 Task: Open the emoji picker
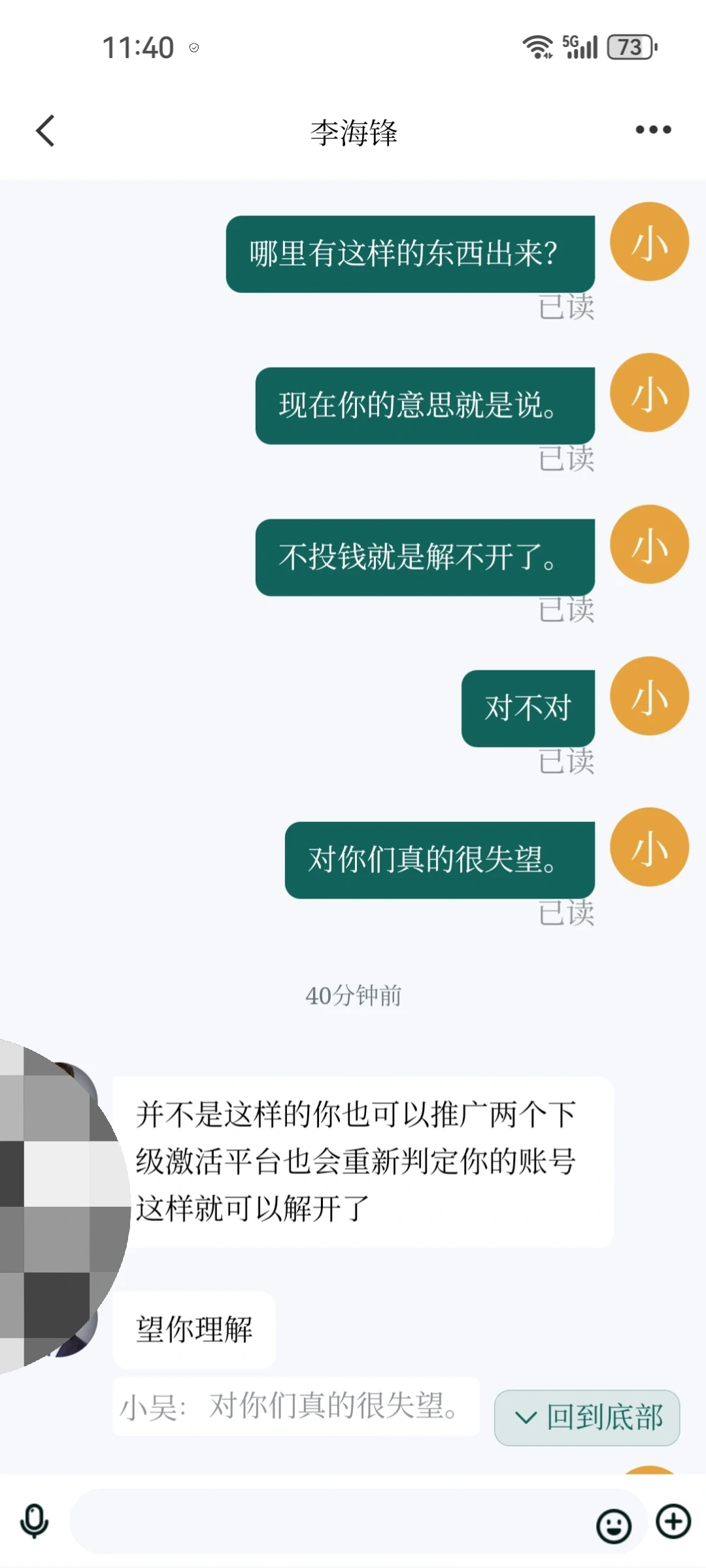click(x=613, y=1522)
